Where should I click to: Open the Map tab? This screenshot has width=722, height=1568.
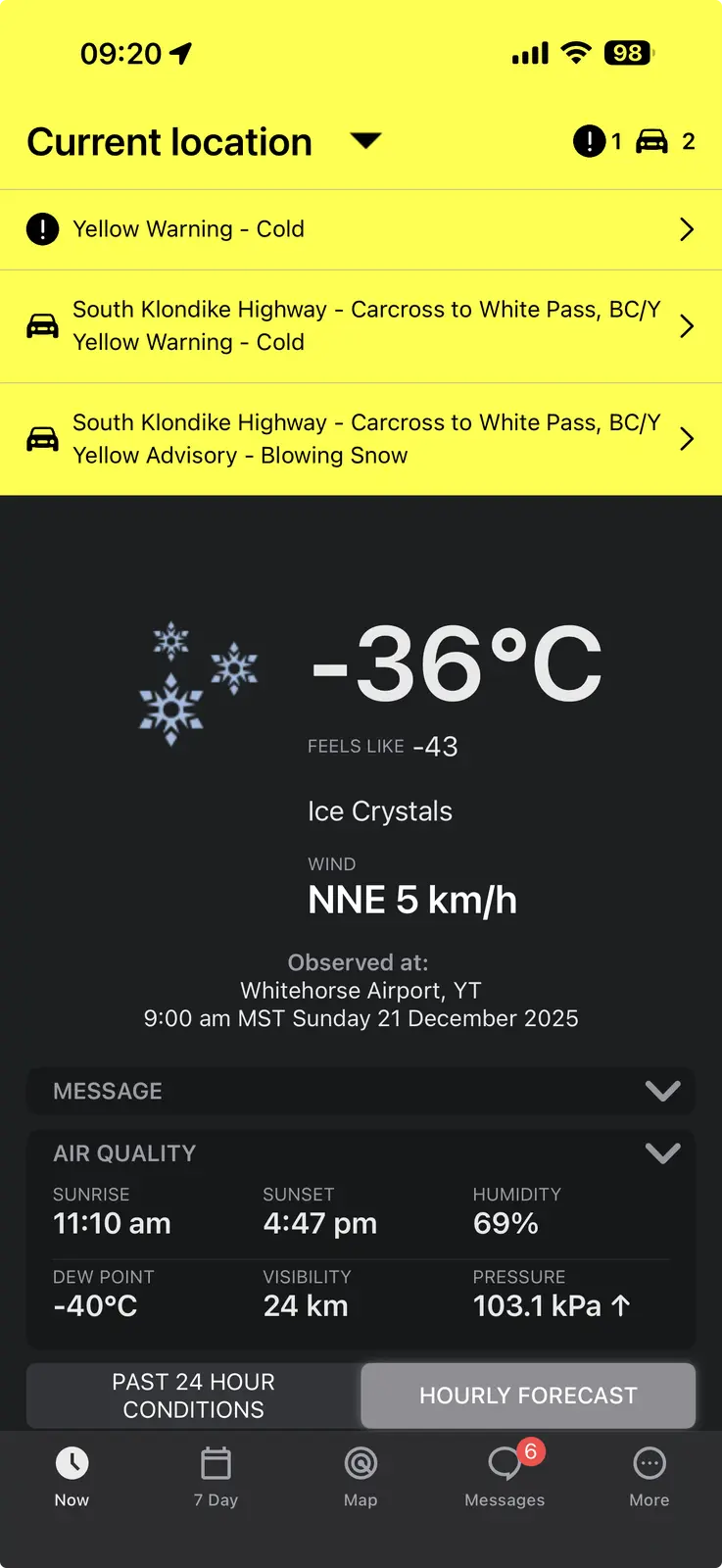click(361, 1477)
